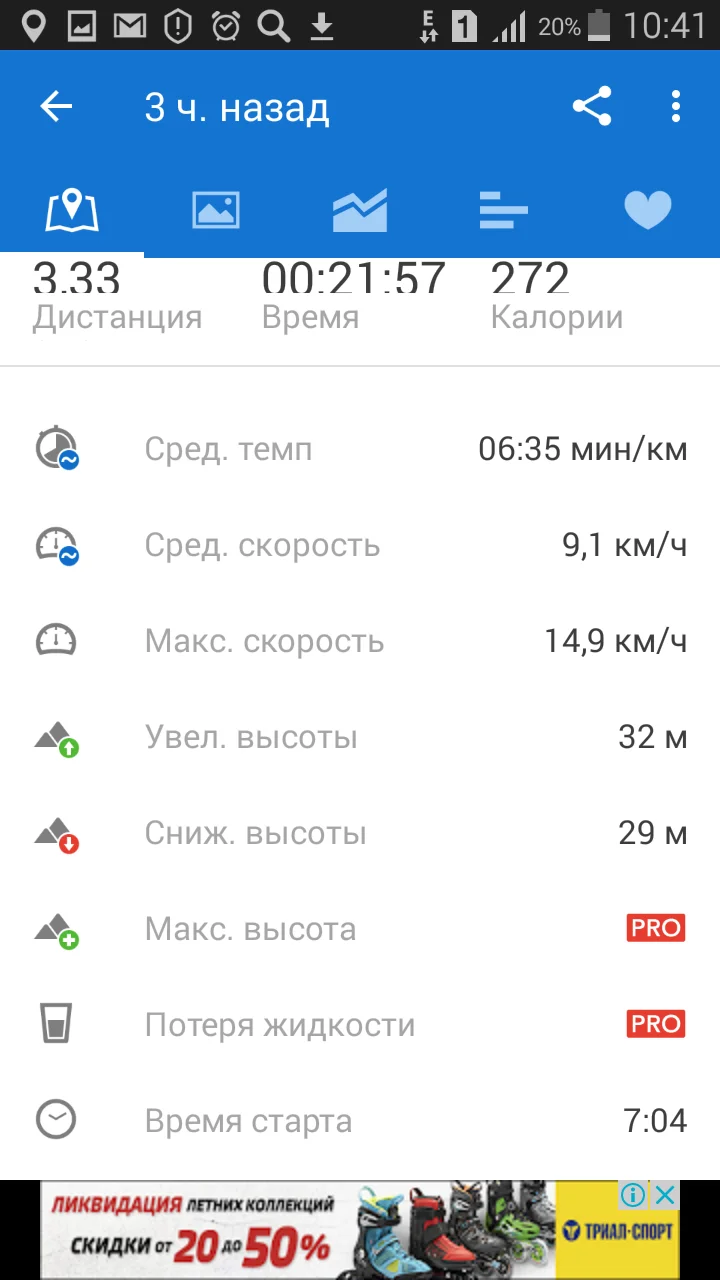The height and width of the screenshot is (1280, 720).
Task: Switch to the splits bars tab
Action: (x=503, y=210)
